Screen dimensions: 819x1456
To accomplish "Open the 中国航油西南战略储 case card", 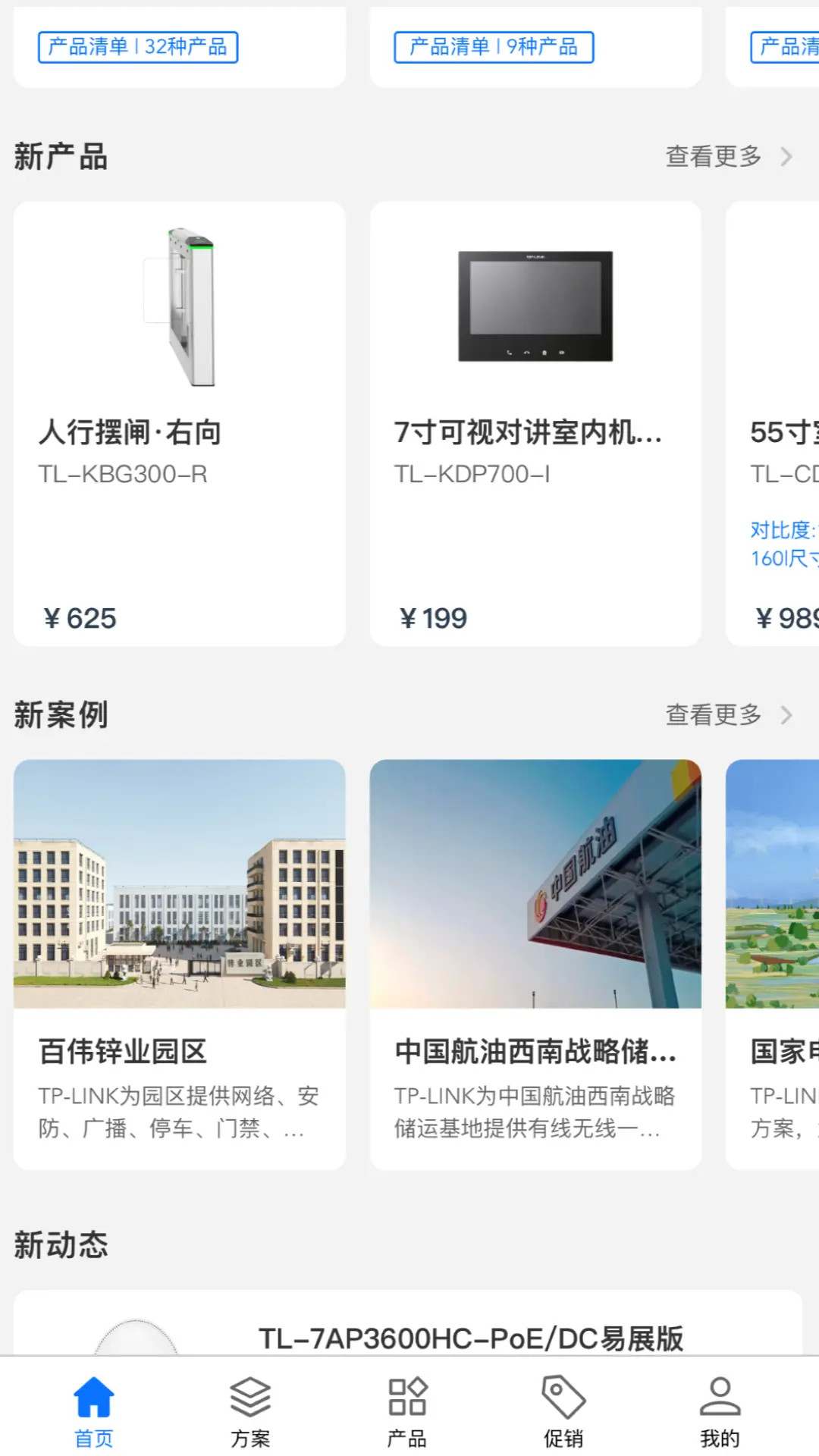I will (535, 886).
